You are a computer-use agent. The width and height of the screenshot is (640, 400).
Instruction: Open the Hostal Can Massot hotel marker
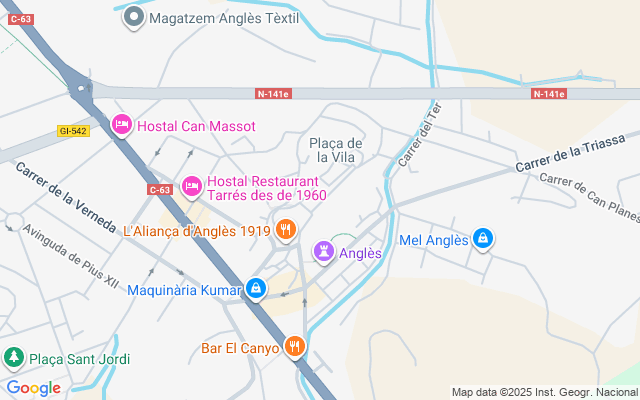(x=122, y=125)
